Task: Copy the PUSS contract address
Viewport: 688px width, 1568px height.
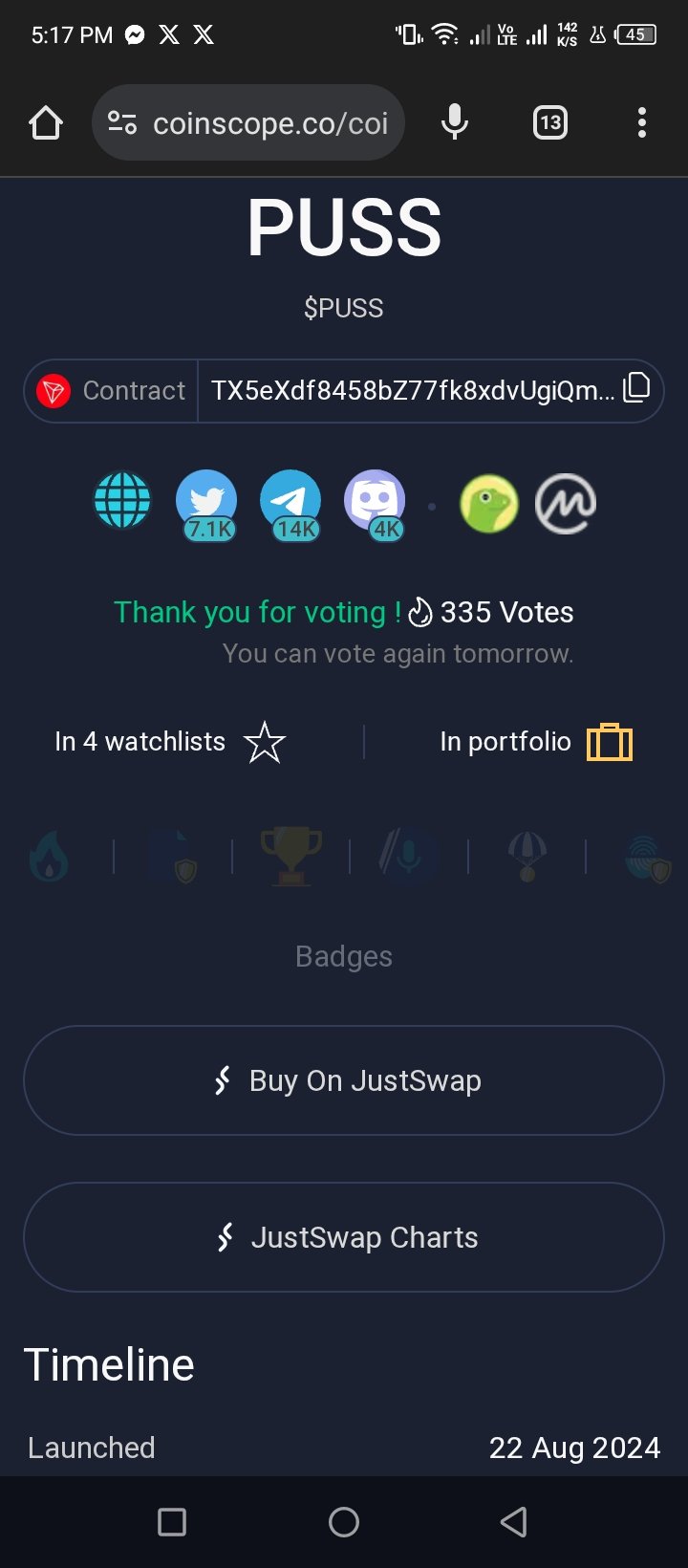Action: point(636,387)
